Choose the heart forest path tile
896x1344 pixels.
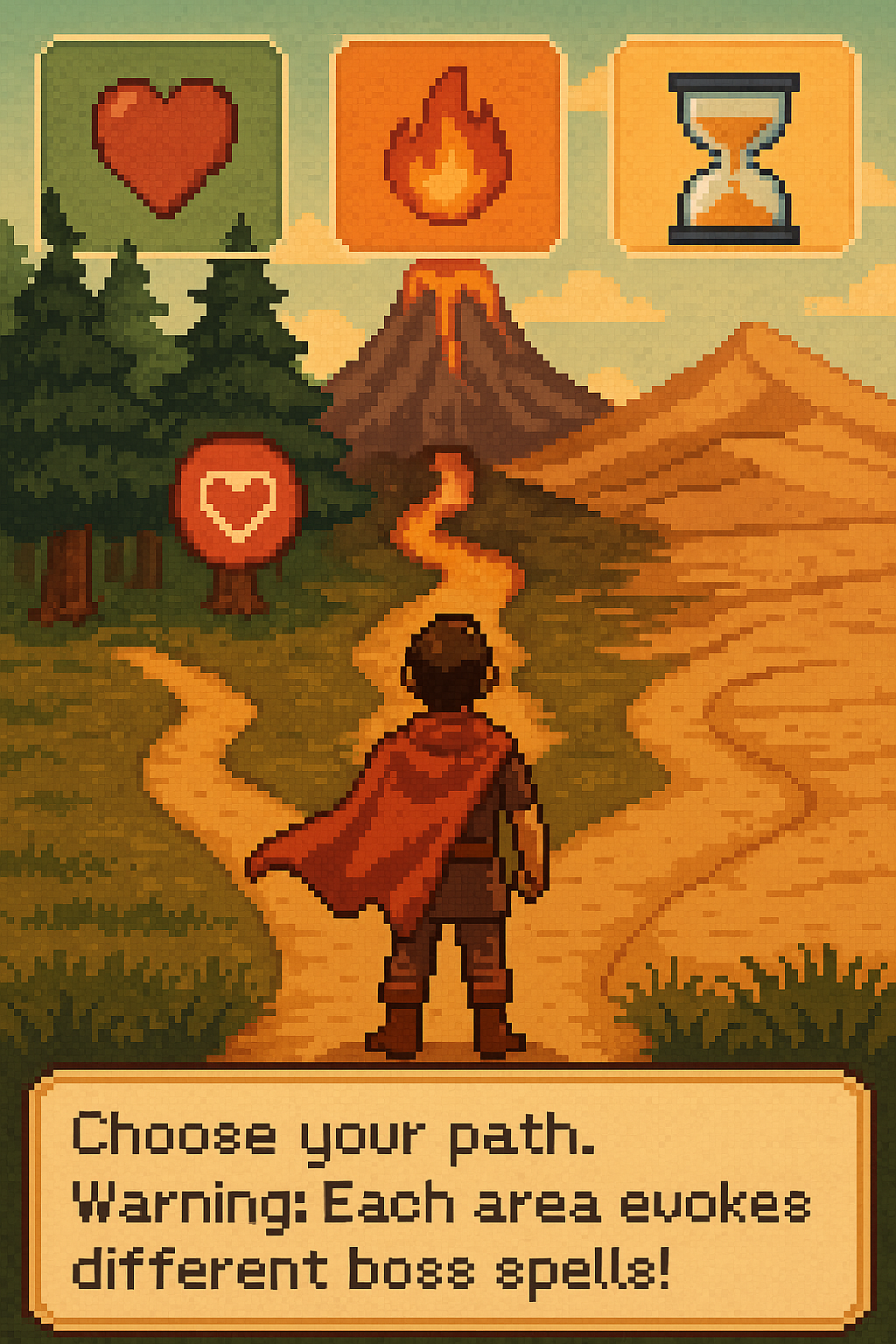(x=162, y=144)
